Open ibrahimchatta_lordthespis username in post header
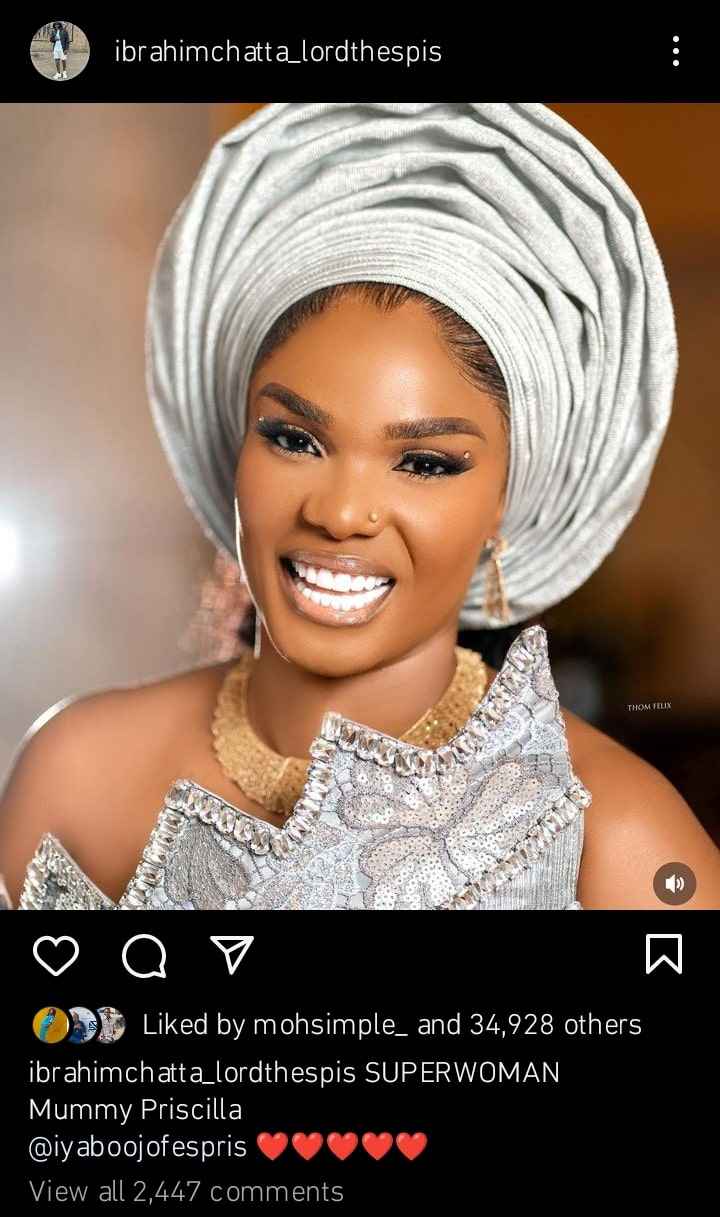The height and width of the screenshot is (1217, 720). 278,52
